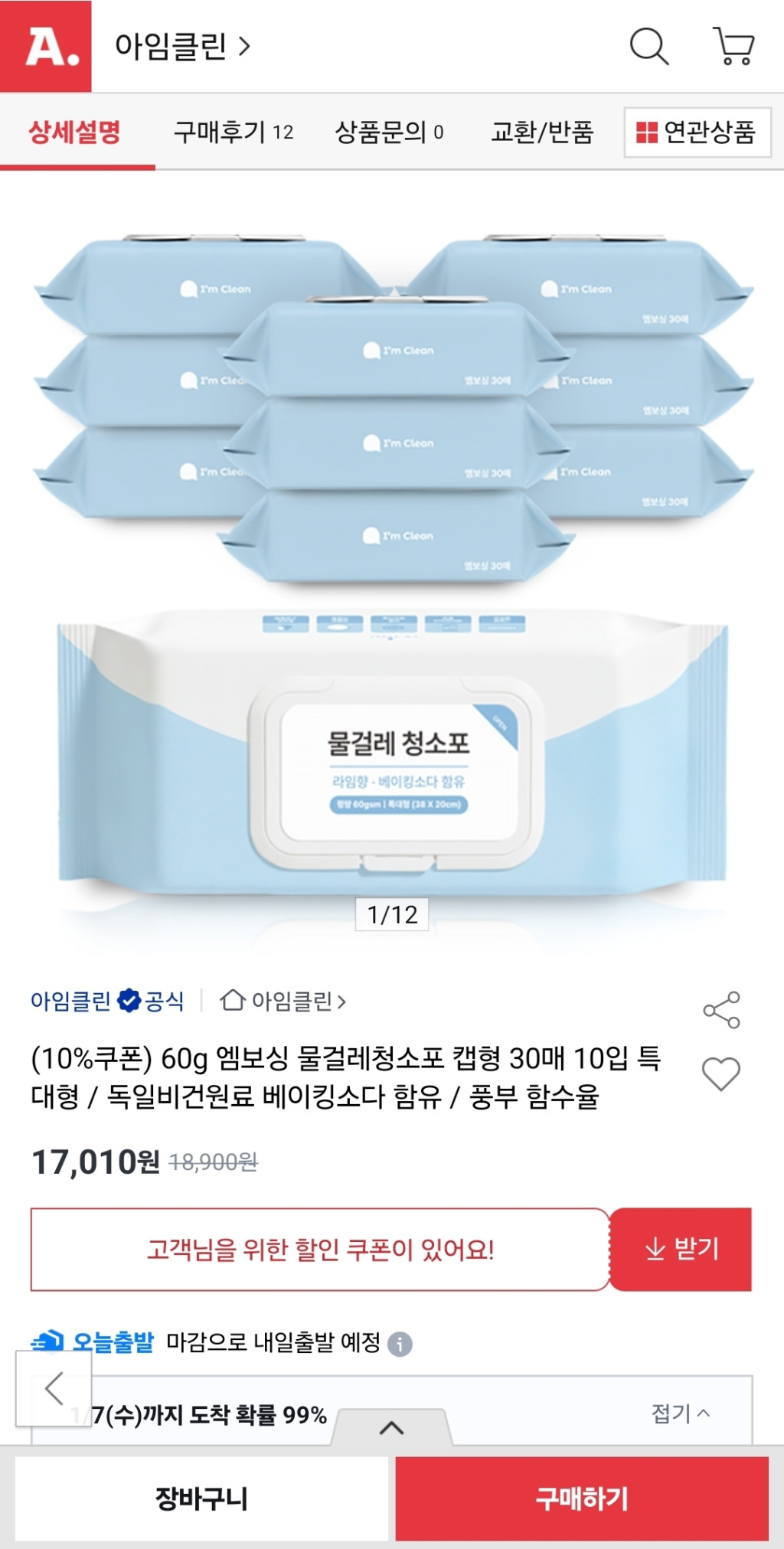The image size is (784, 1549).
Task: Open the search icon in the header
Action: [648, 47]
